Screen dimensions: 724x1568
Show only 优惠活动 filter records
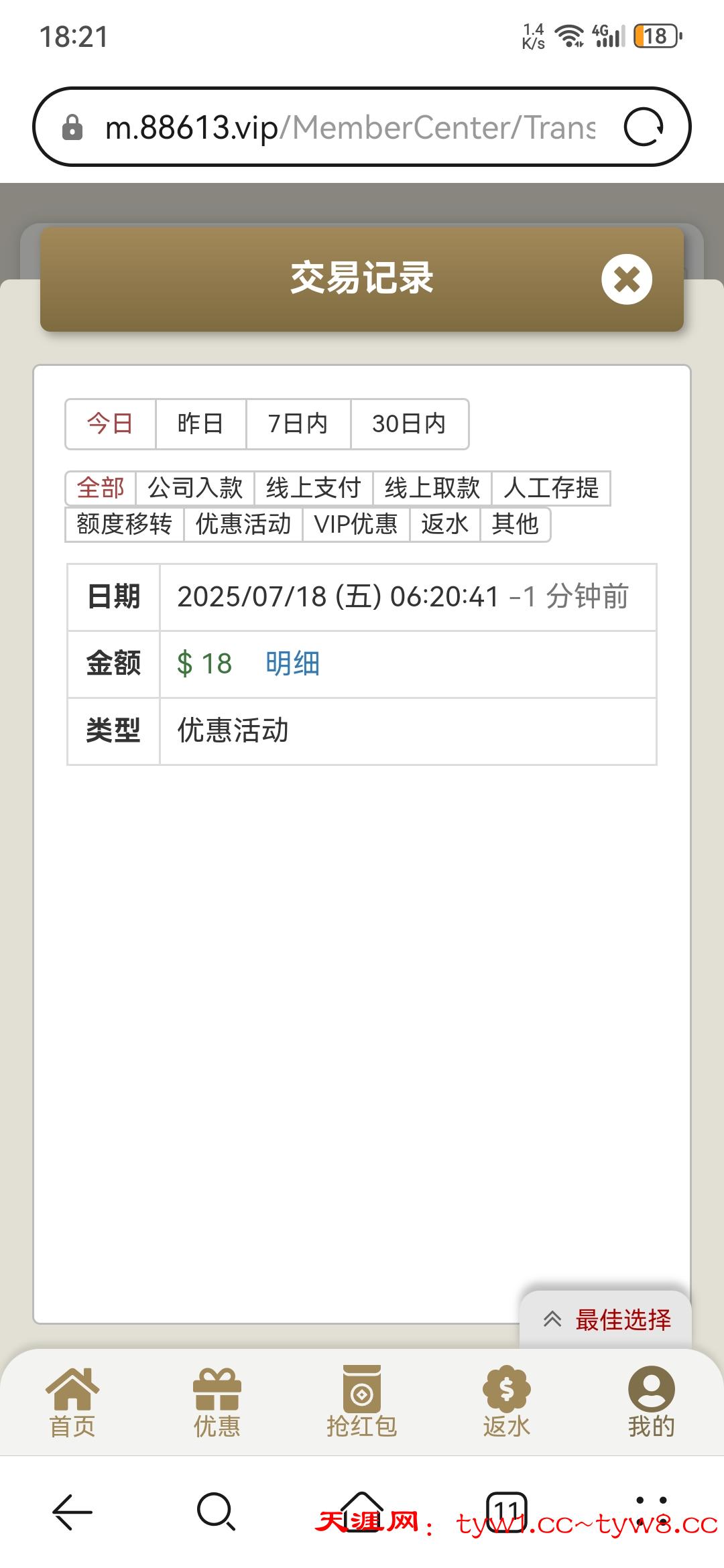243,524
